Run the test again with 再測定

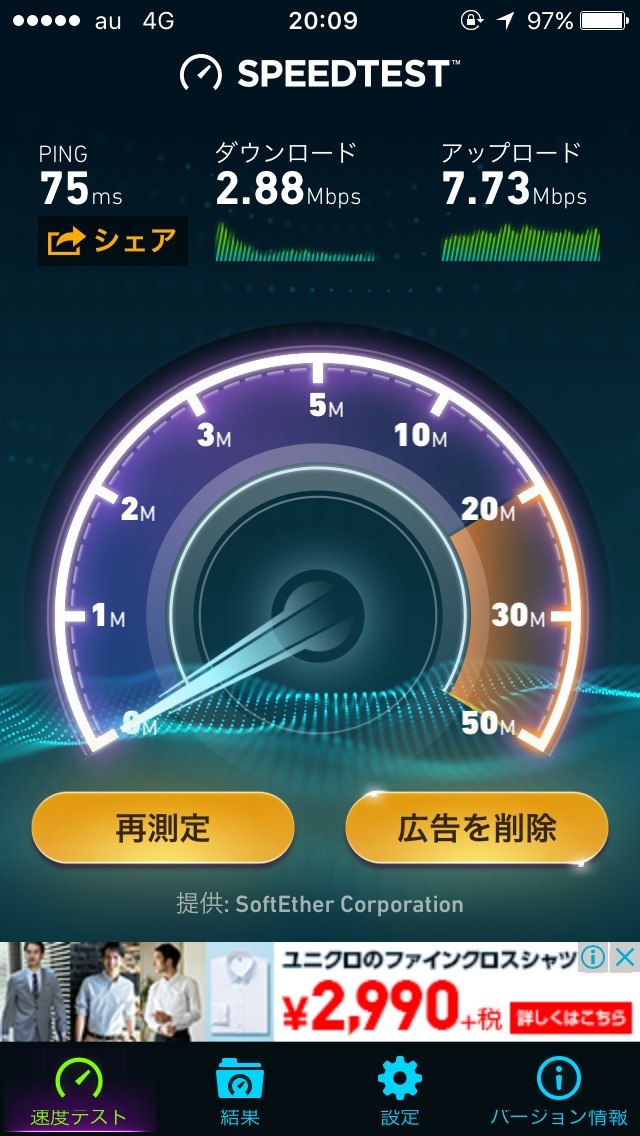[x=163, y=827]
